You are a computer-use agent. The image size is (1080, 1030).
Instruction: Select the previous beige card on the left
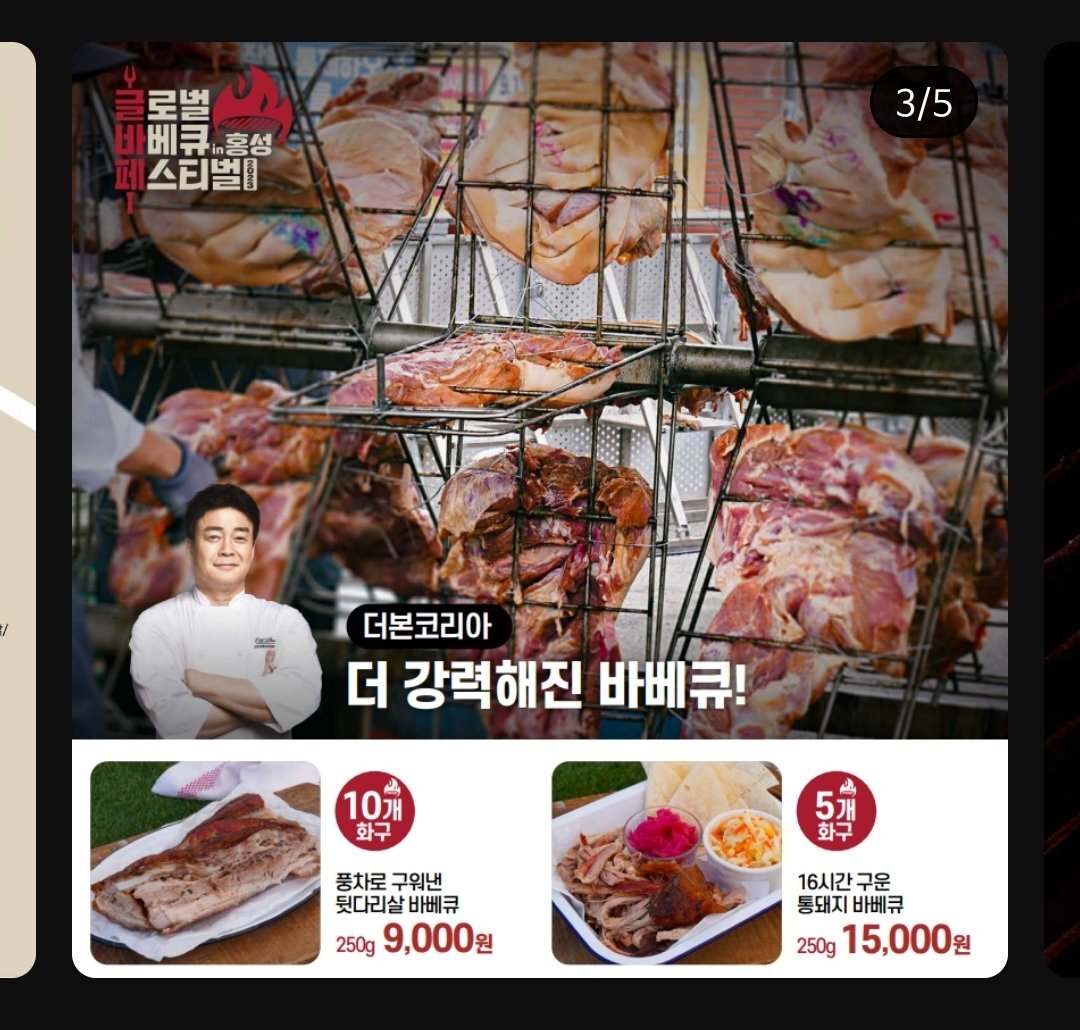(x=16, y=510)
